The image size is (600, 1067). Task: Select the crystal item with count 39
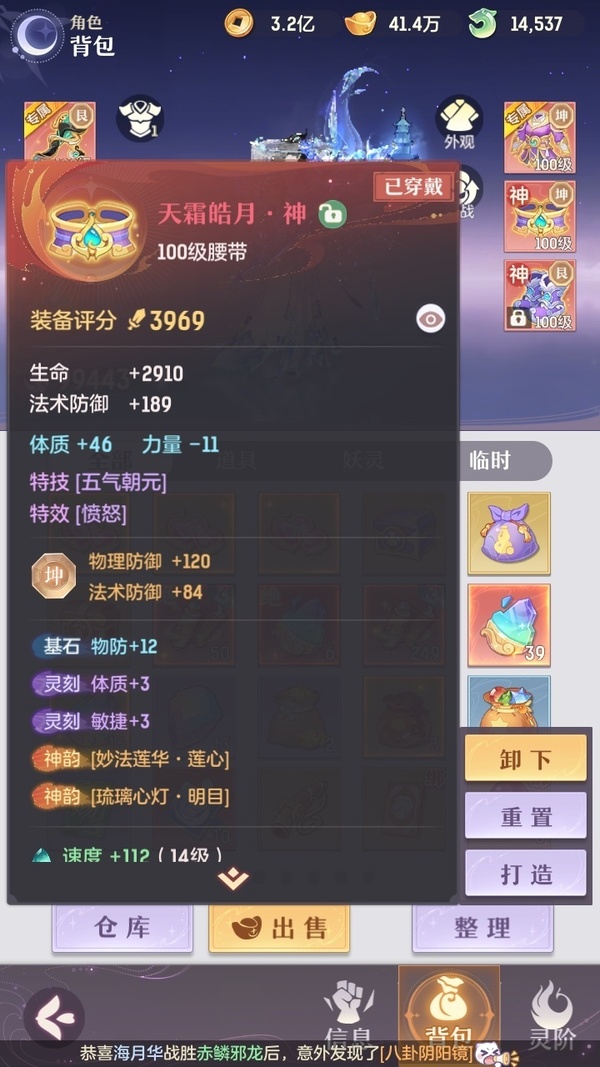click(x=509, y=625)
